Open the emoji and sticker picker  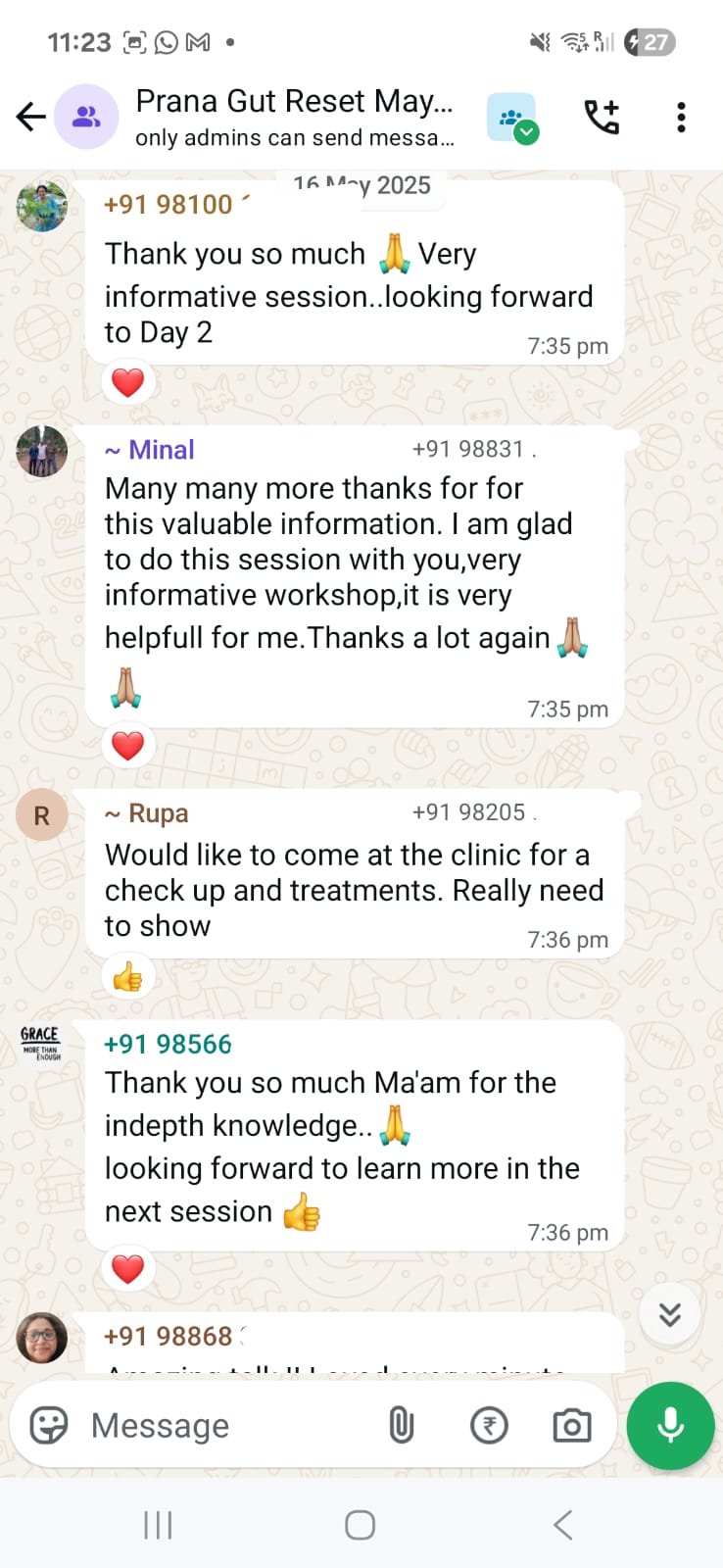tap(49, 1425)
